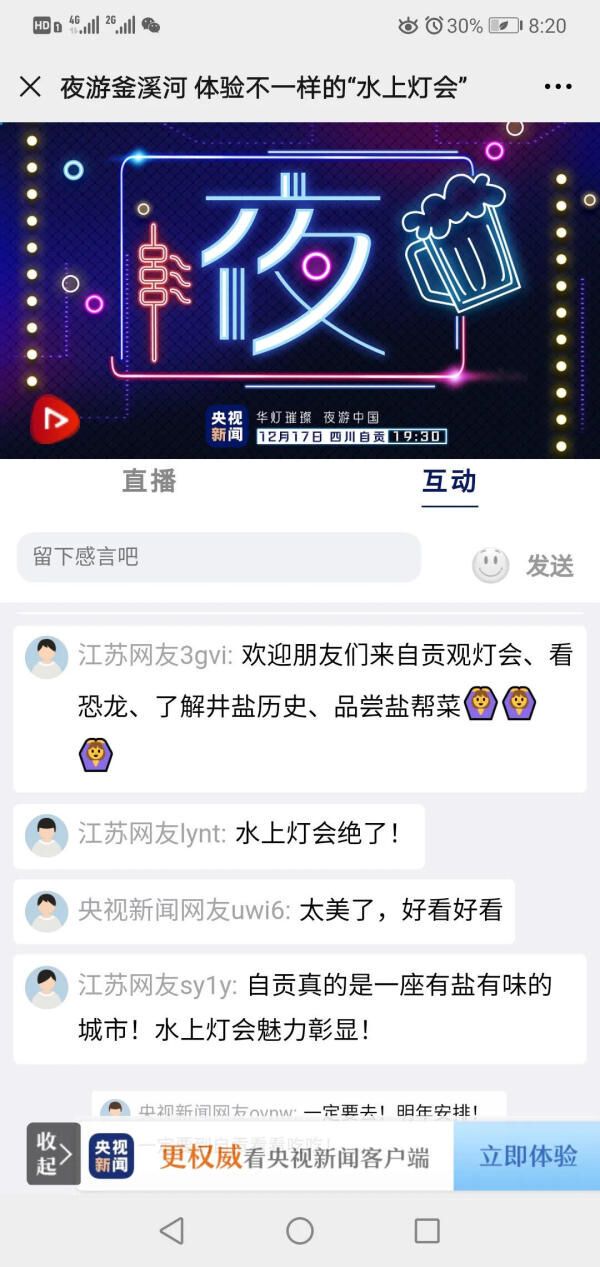Return to the home screen

pos(300,1230)
